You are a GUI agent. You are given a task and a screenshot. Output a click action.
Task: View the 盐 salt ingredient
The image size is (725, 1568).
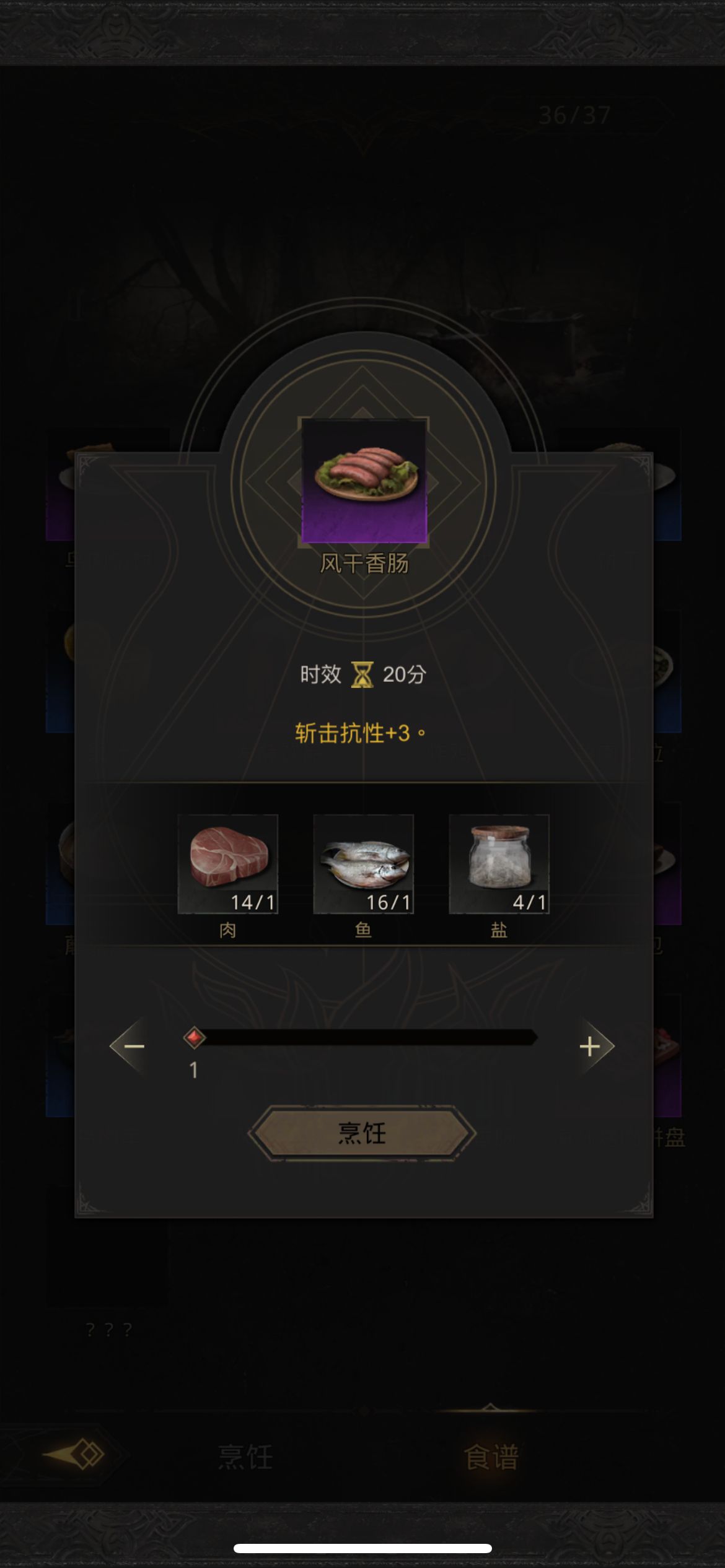[499, 864]
